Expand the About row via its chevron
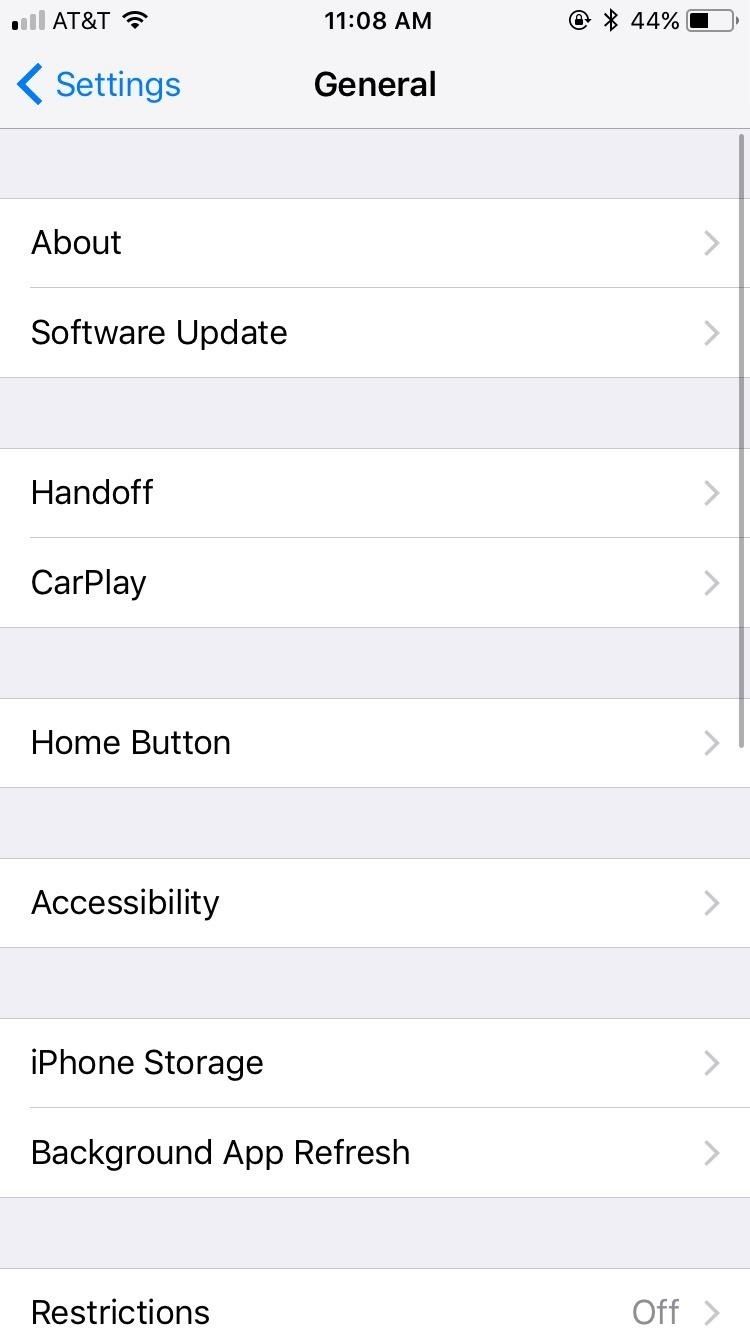 pos(711,243)
